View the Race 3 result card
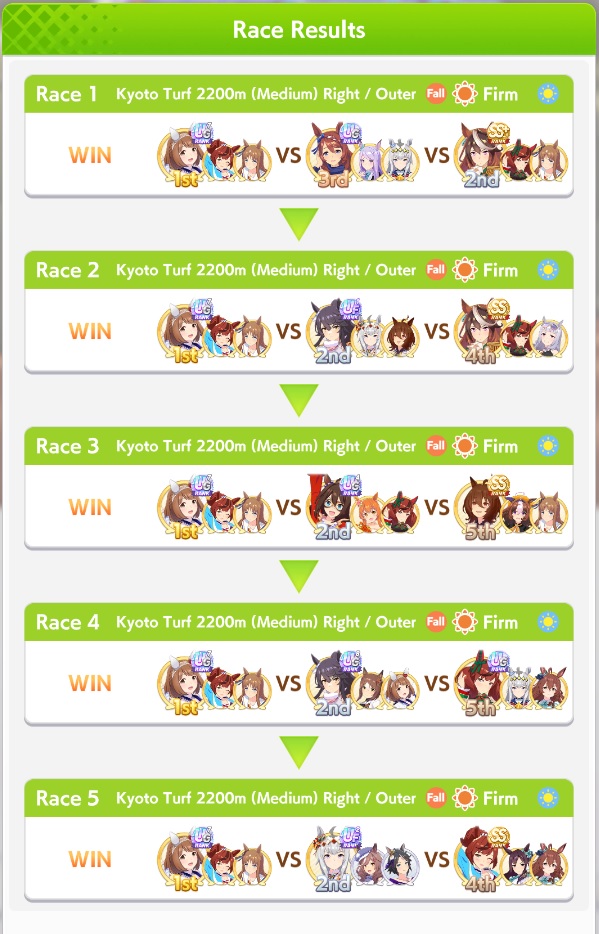 coord(298,488)
